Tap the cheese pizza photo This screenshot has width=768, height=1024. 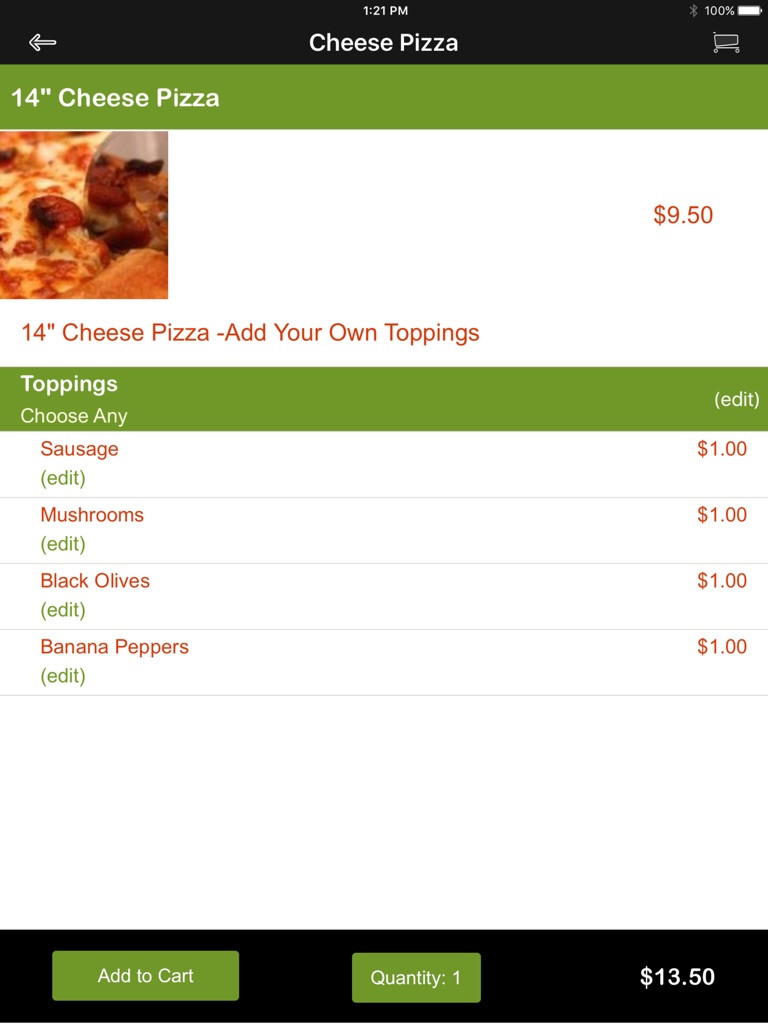84,215
